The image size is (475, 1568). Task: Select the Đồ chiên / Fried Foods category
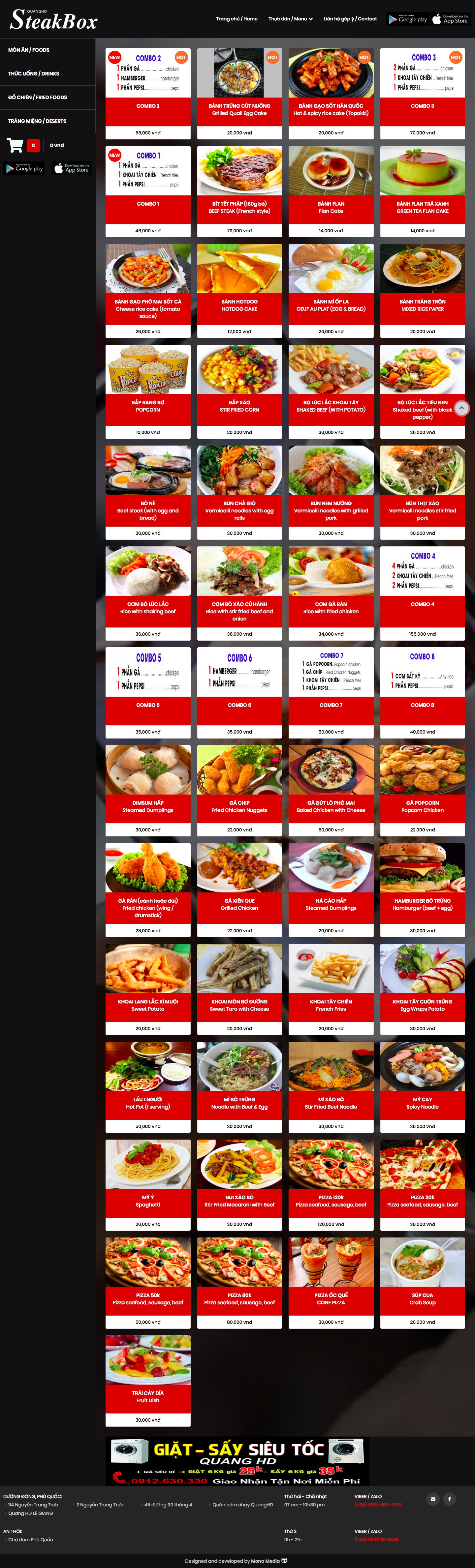[x=37, y=98]
